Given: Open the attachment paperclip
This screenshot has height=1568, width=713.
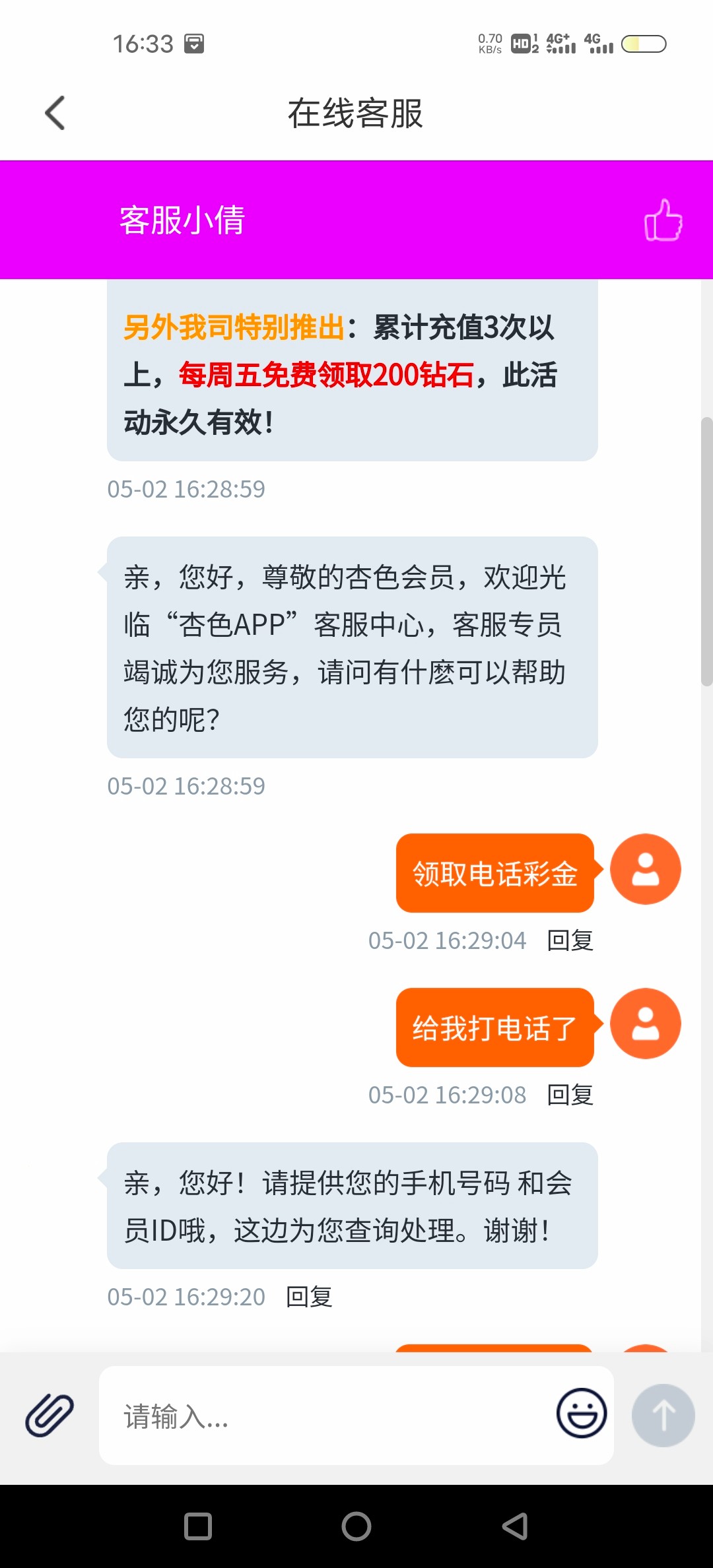Looking at the screenshot, I should 50,1415.
